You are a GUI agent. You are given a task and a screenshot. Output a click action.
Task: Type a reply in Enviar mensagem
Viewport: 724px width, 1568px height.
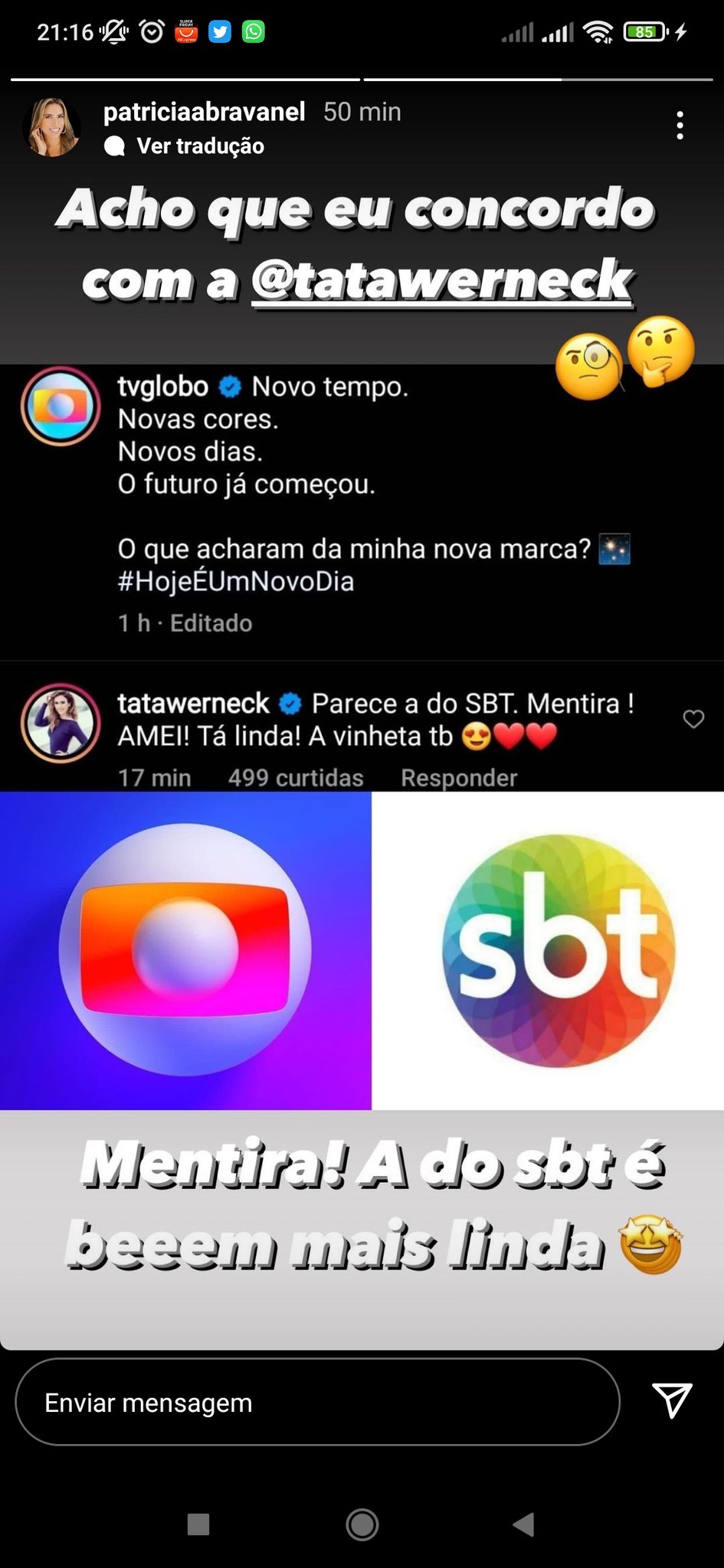tap(317, 1403)
